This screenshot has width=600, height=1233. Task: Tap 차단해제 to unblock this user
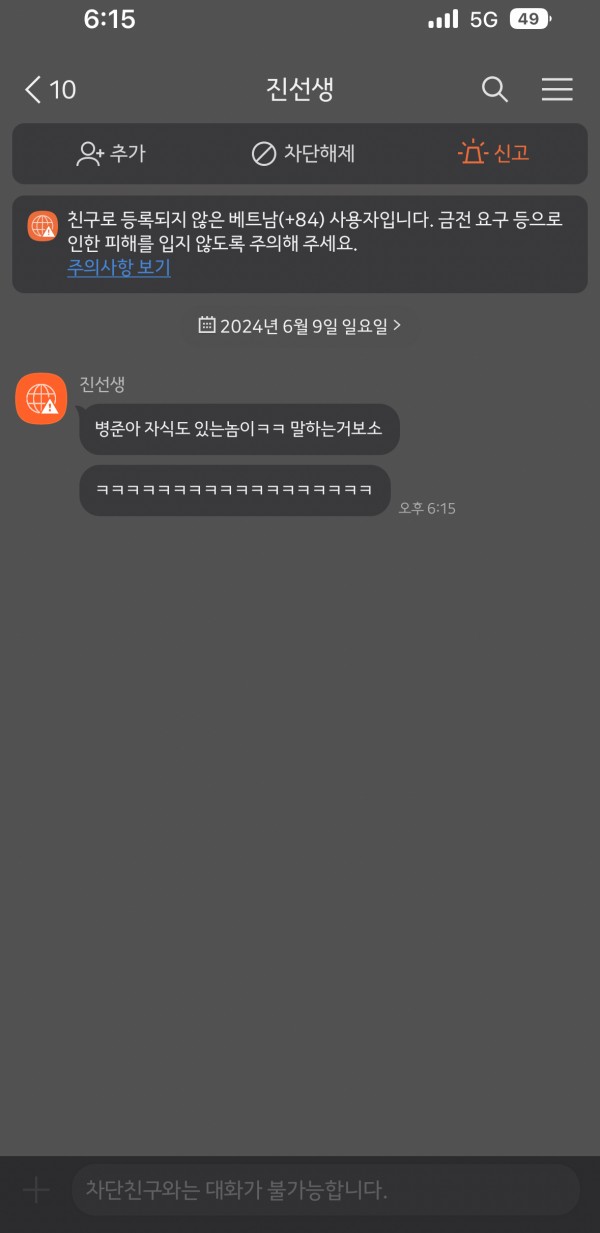[x=303, y=153]
